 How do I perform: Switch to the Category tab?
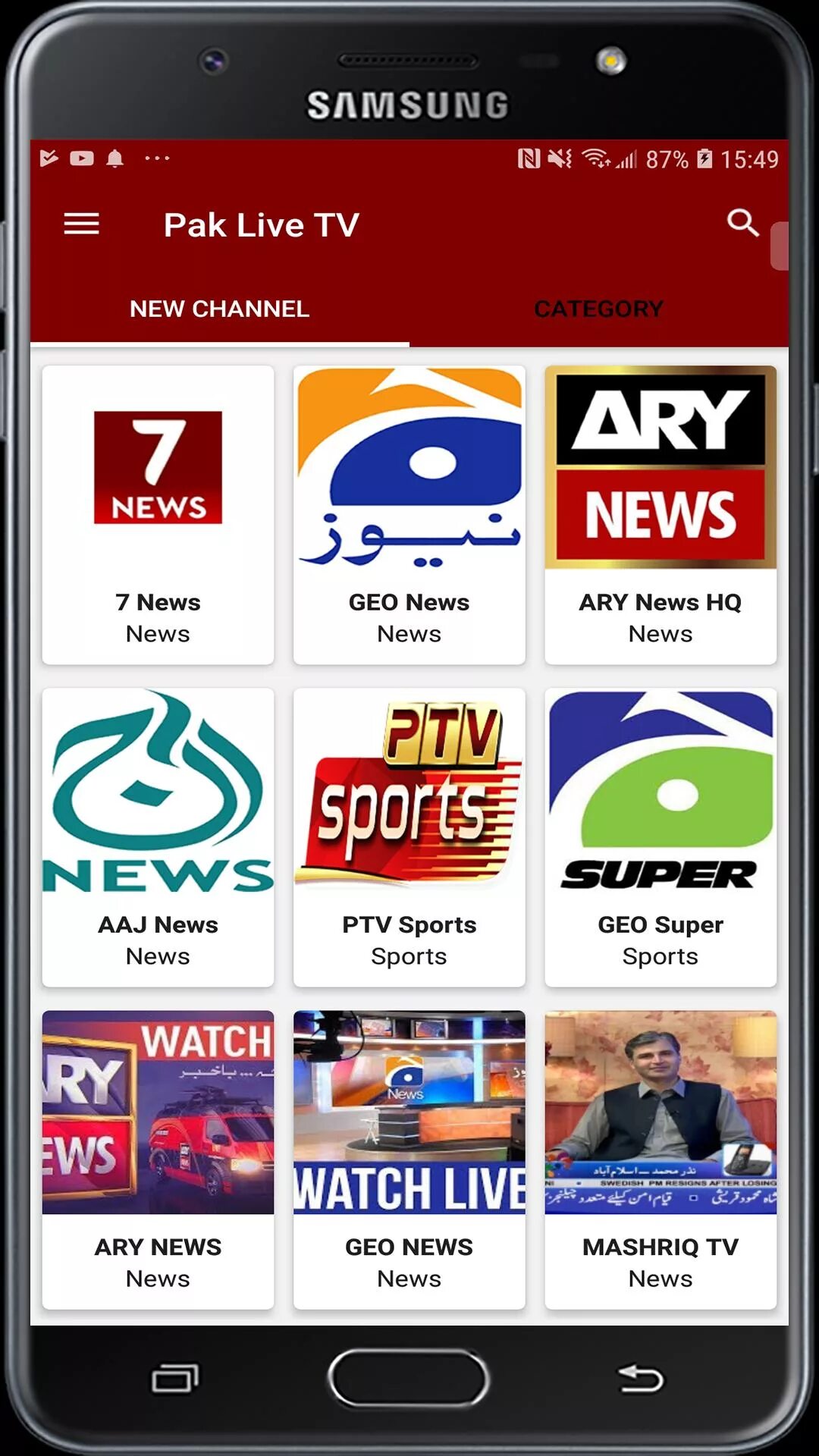tap(598, 309)
